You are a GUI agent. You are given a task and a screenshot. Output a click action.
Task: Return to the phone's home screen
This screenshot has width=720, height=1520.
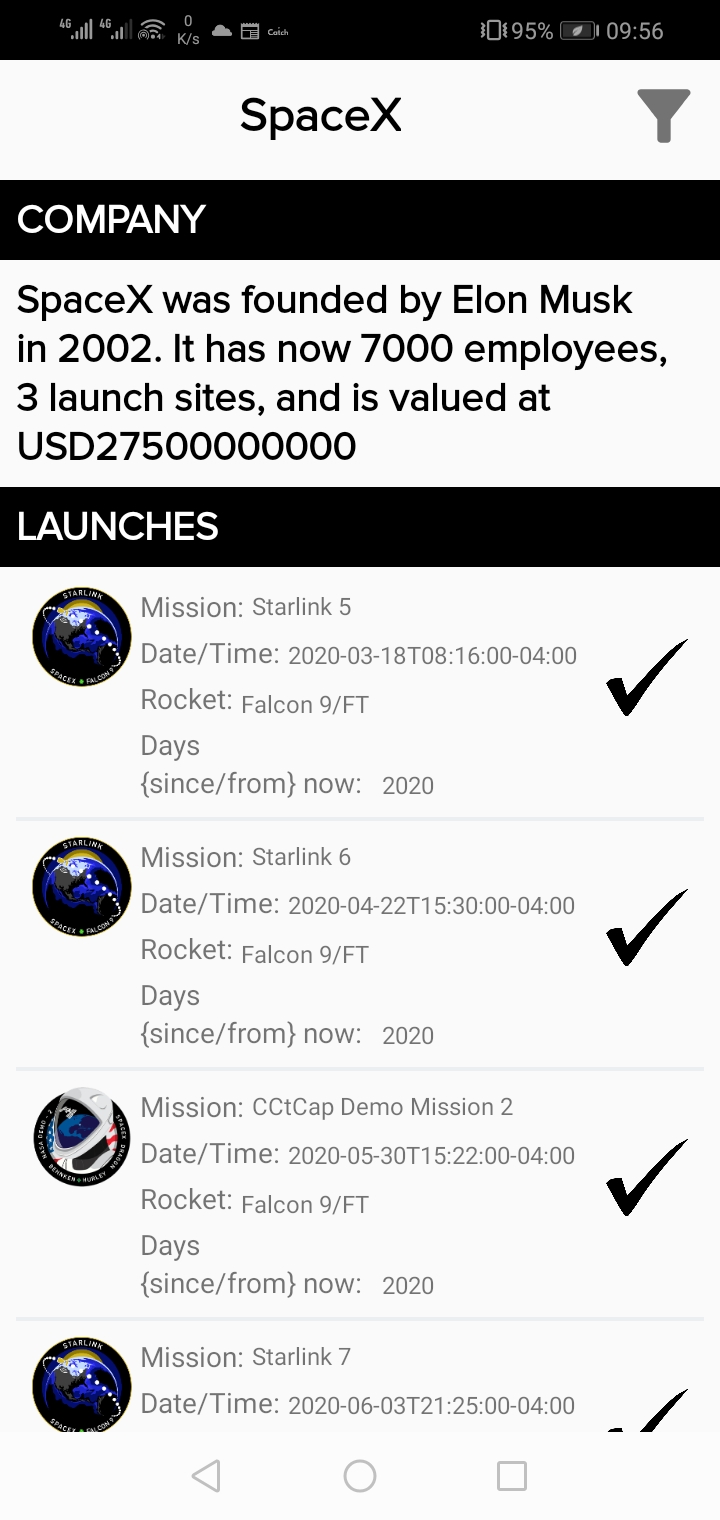(360, 1476)
